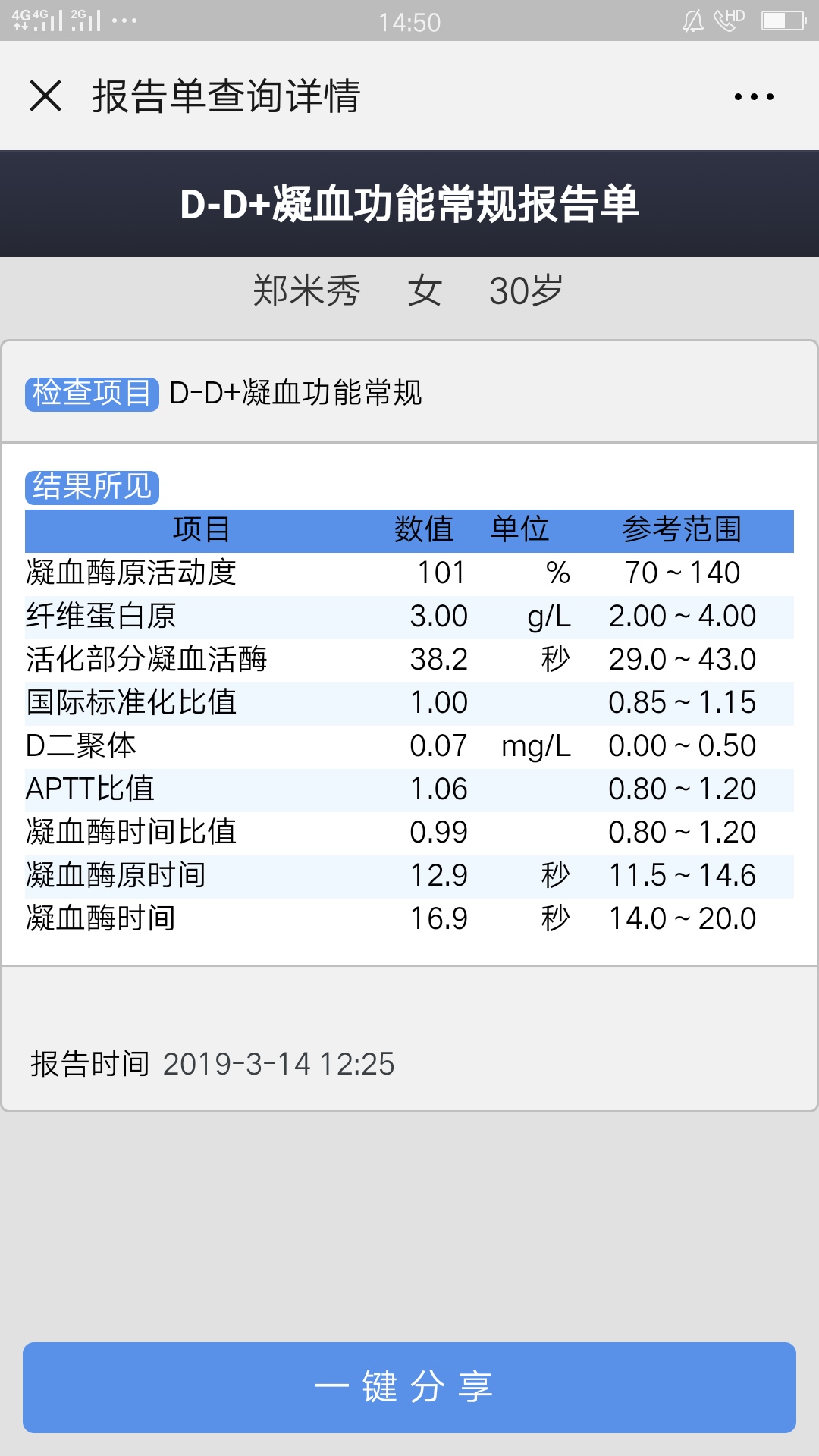
Task: Close the report details page
Action: click(45, 96)
